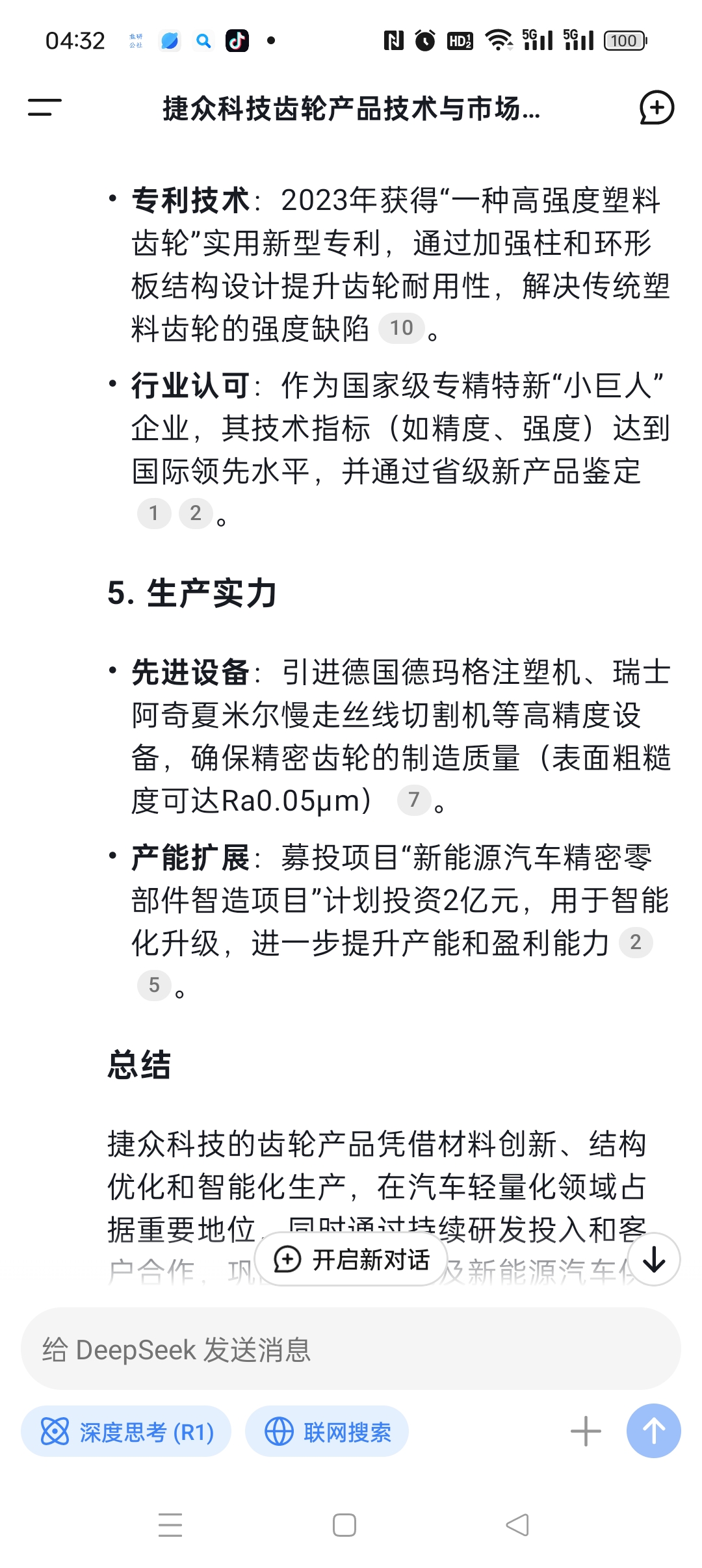Go to the system home screen
Viewport: 702px width, 1568px height.
(x=344, y=1525)
